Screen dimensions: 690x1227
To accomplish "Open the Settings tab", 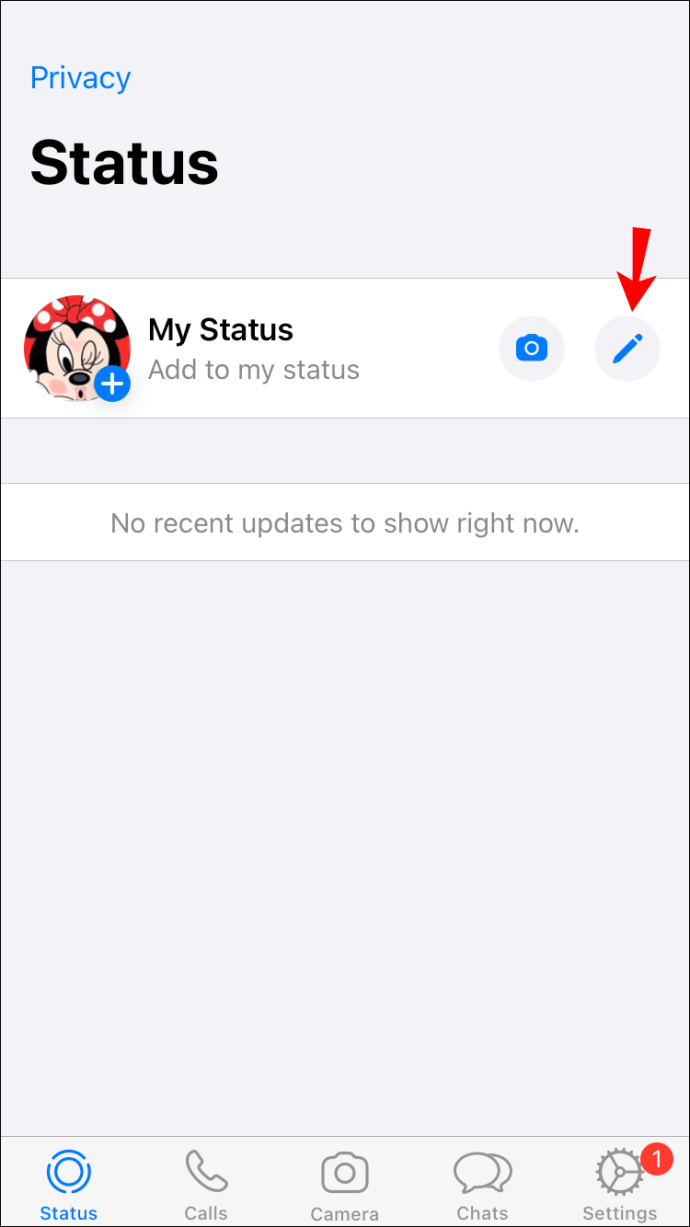I will (620, 1185).
